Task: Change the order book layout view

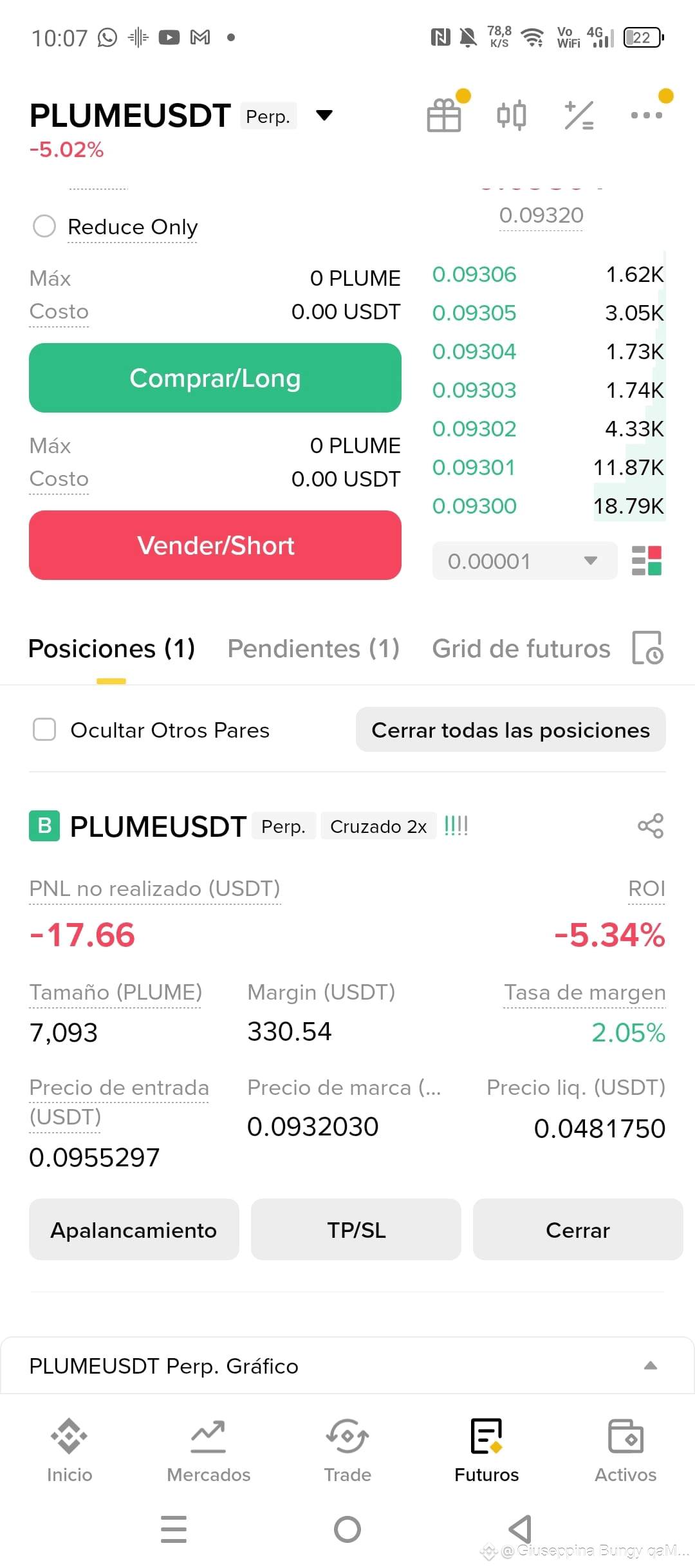Action: 647,561
